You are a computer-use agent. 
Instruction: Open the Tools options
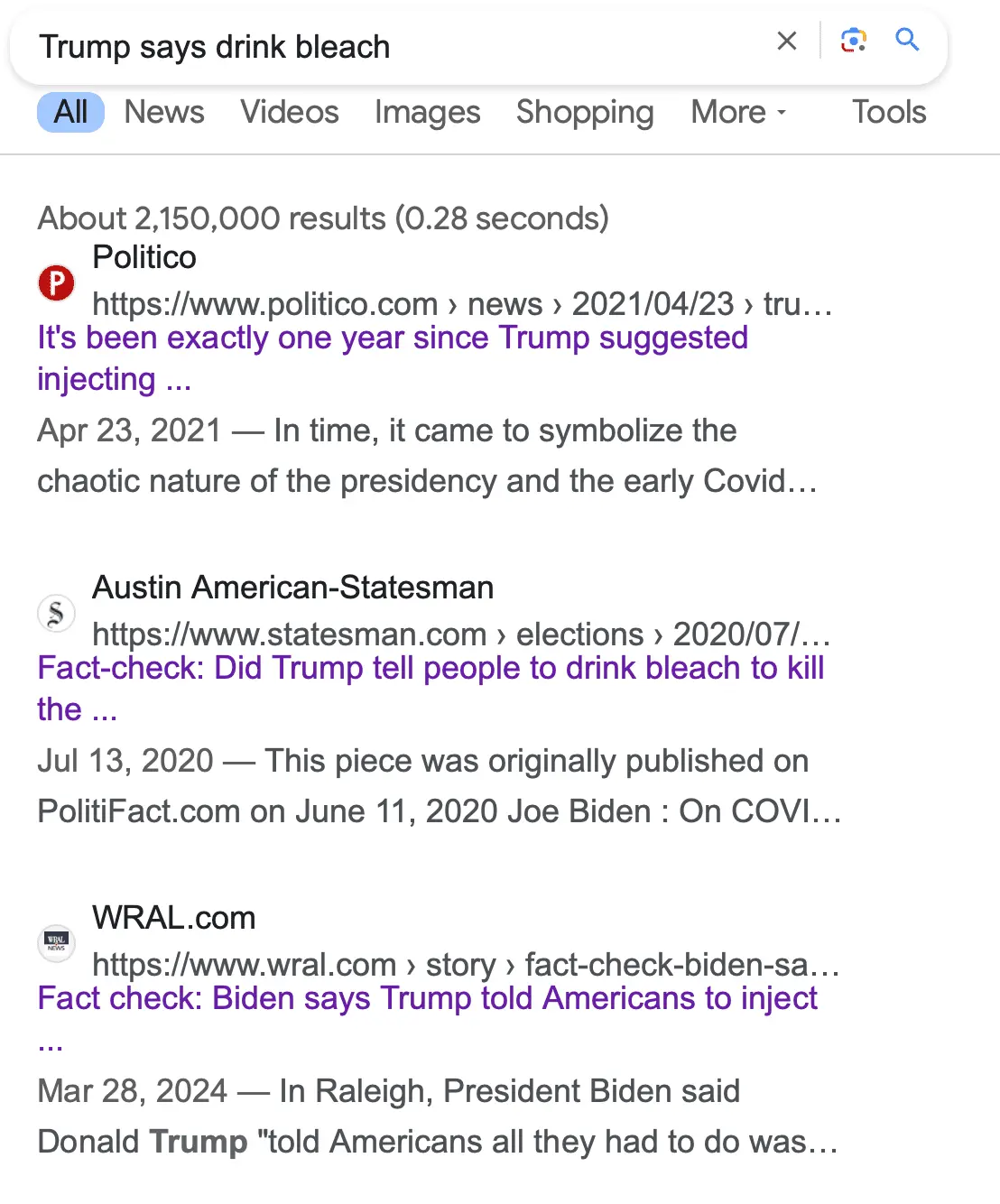click(x=889, y=112)
